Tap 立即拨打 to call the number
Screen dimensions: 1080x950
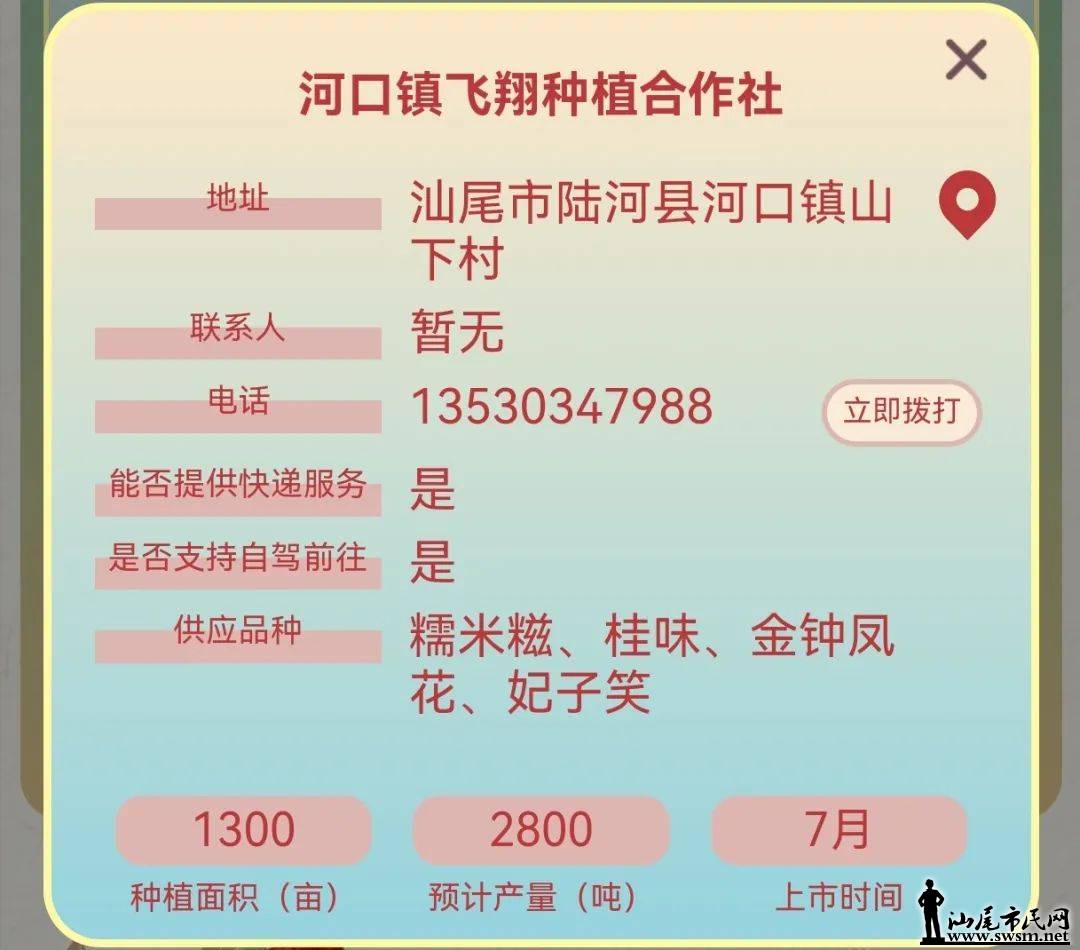(x=901, y=411)
